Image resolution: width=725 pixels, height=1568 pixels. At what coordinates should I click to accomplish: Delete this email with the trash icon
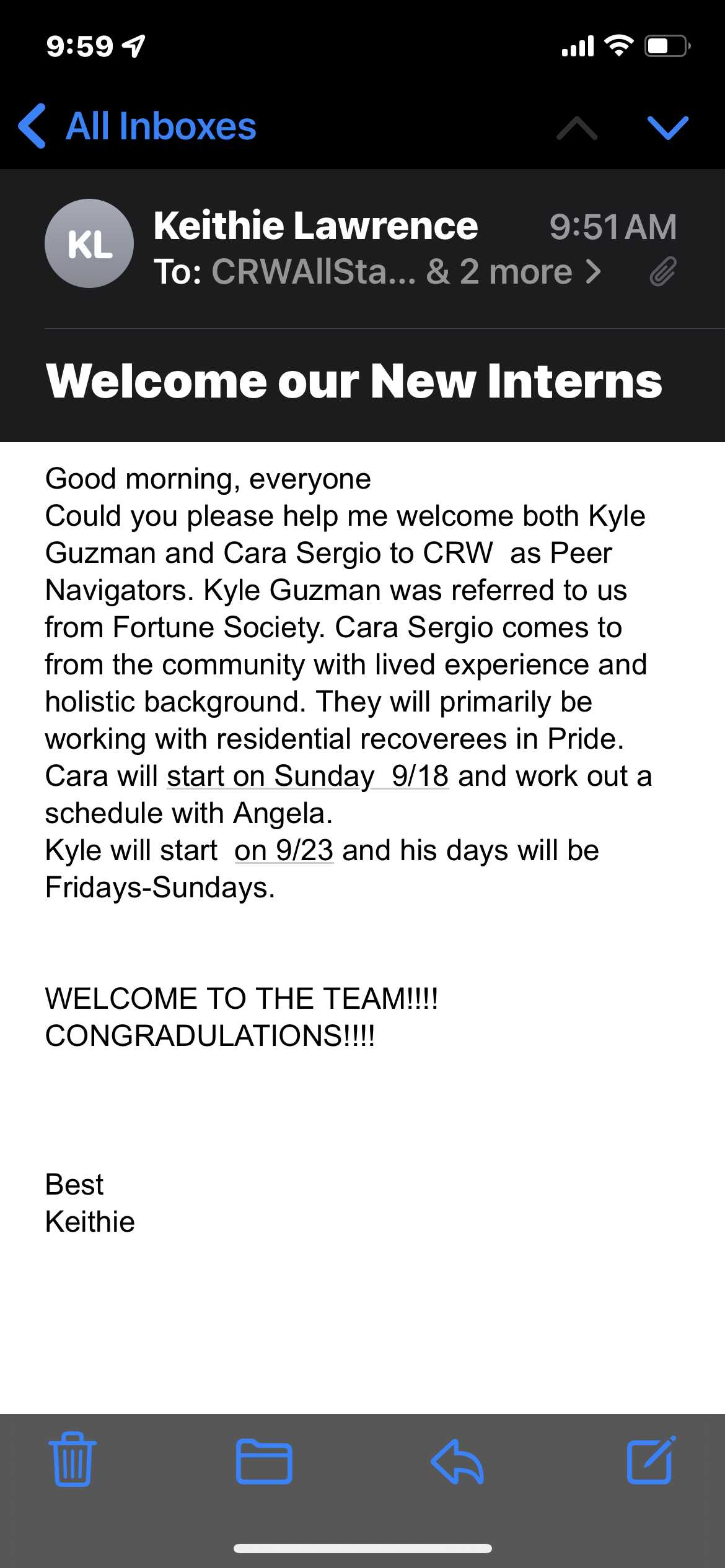72,1459
